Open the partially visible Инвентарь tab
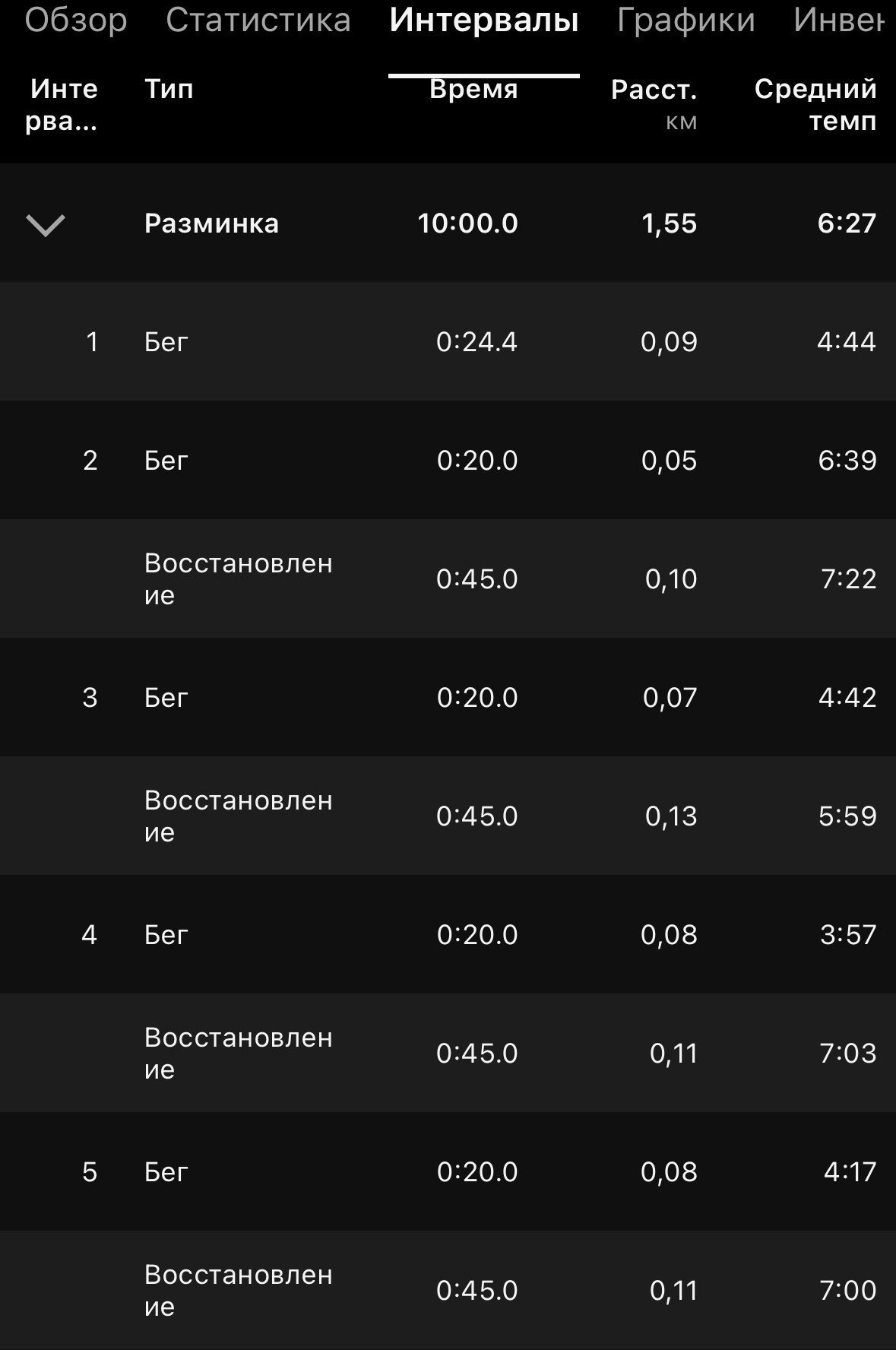 (x=839, y=21)
